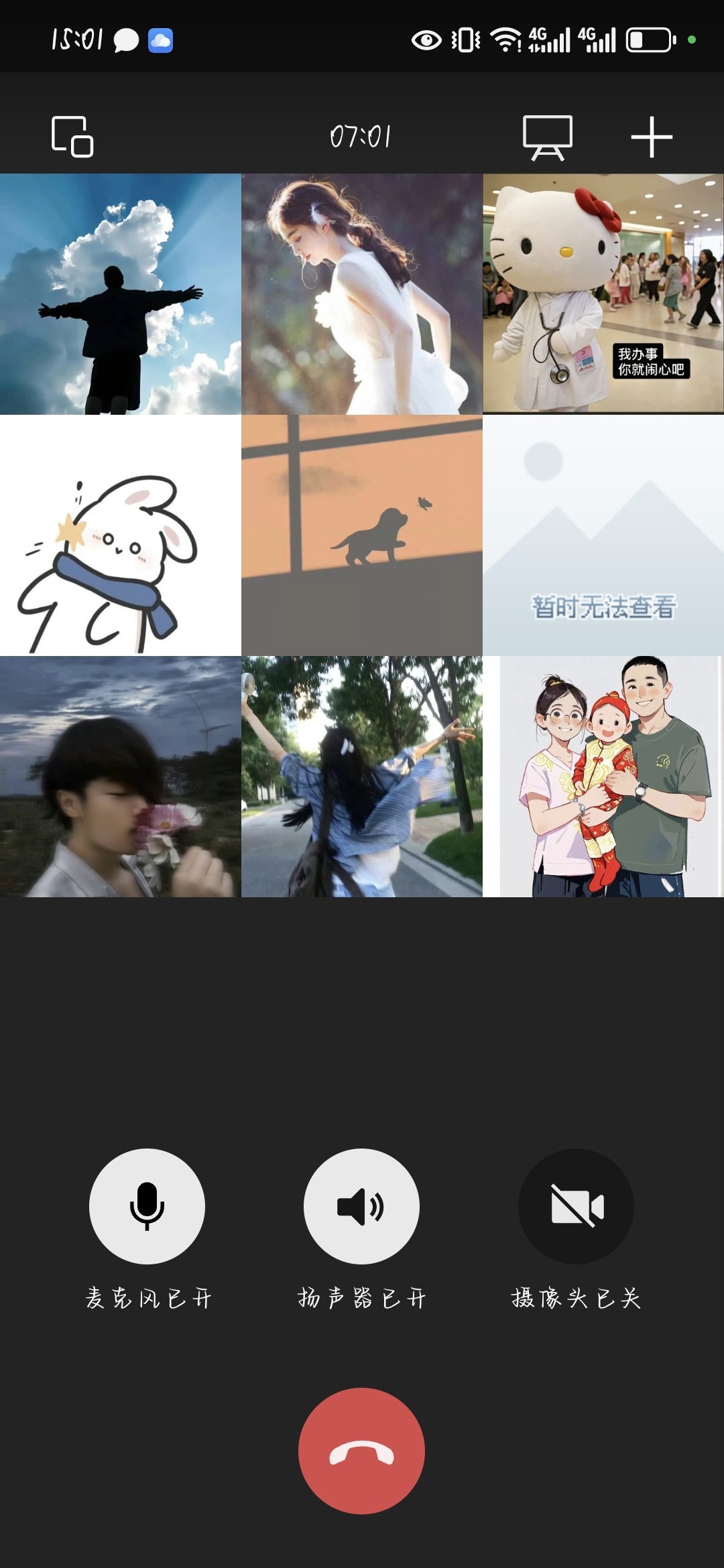
Task: Mute the microphone
Action: (x=147, y=1206)
